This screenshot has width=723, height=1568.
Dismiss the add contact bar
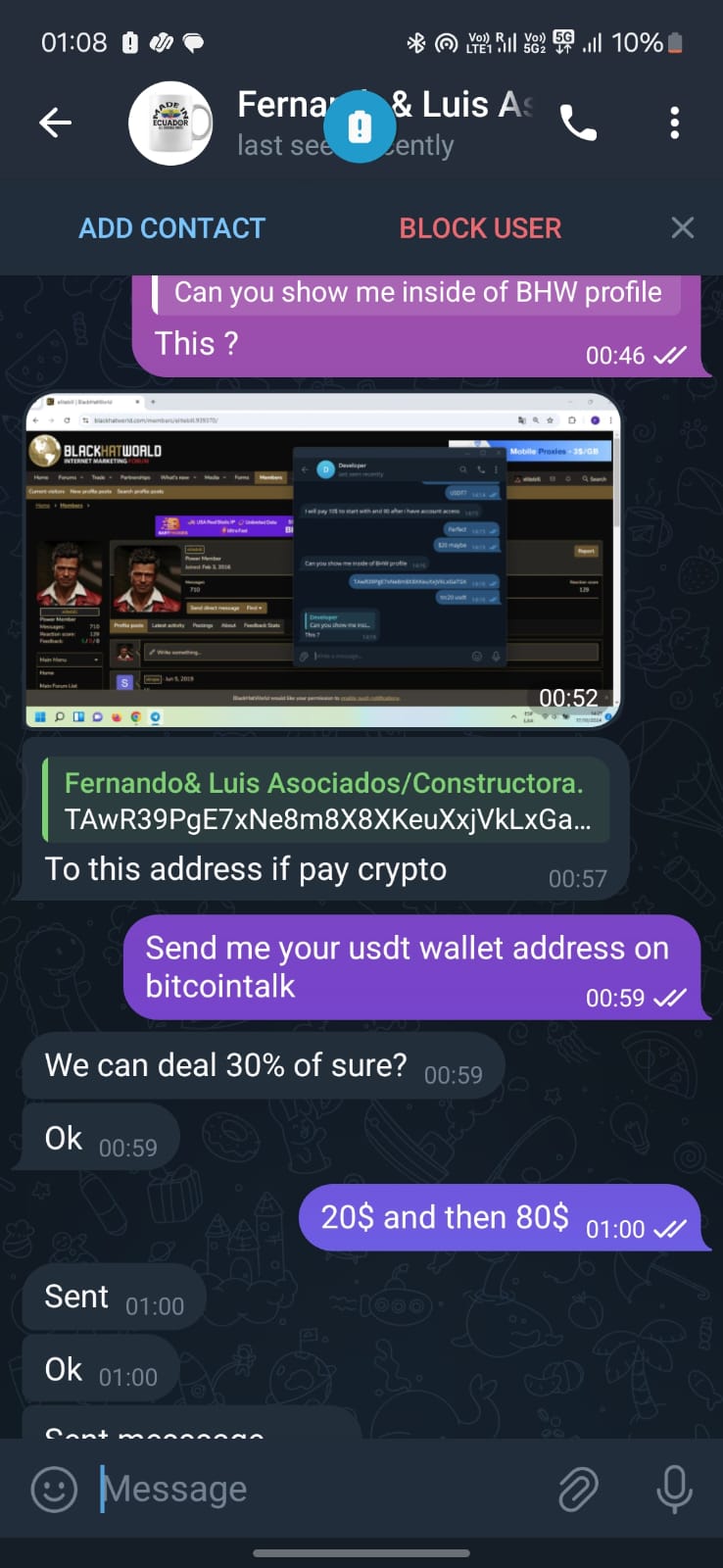(683, 228)
